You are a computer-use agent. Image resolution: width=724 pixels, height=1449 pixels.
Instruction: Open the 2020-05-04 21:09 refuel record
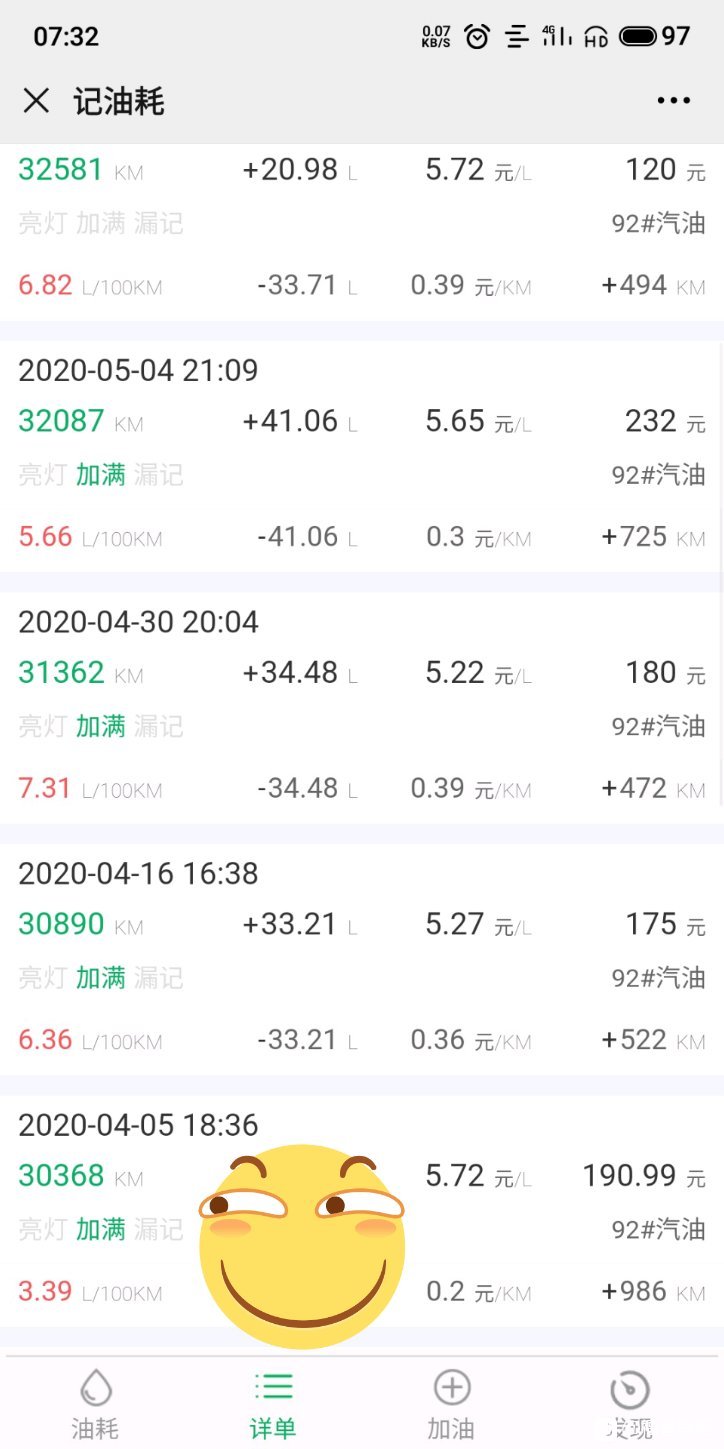coord(362,457)
